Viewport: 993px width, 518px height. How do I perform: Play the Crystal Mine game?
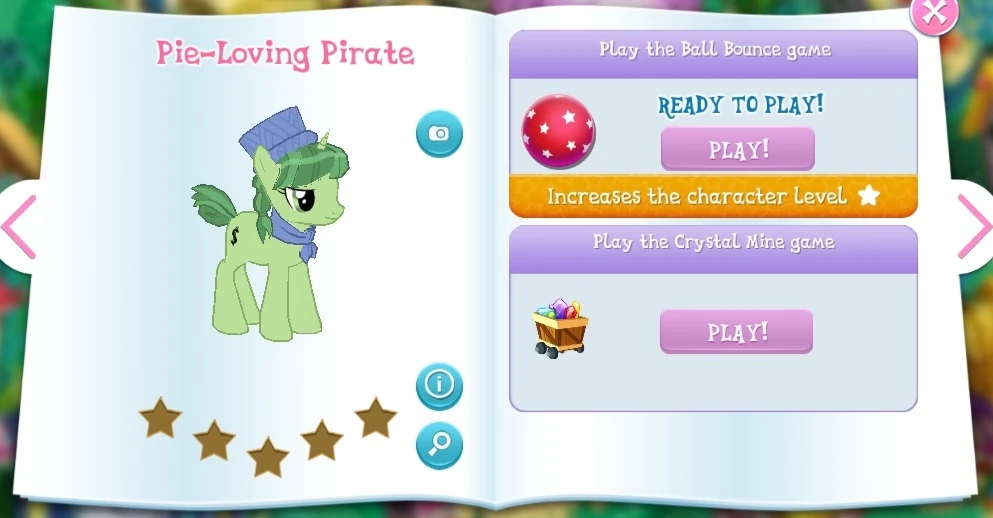click(x=736, y=332)
